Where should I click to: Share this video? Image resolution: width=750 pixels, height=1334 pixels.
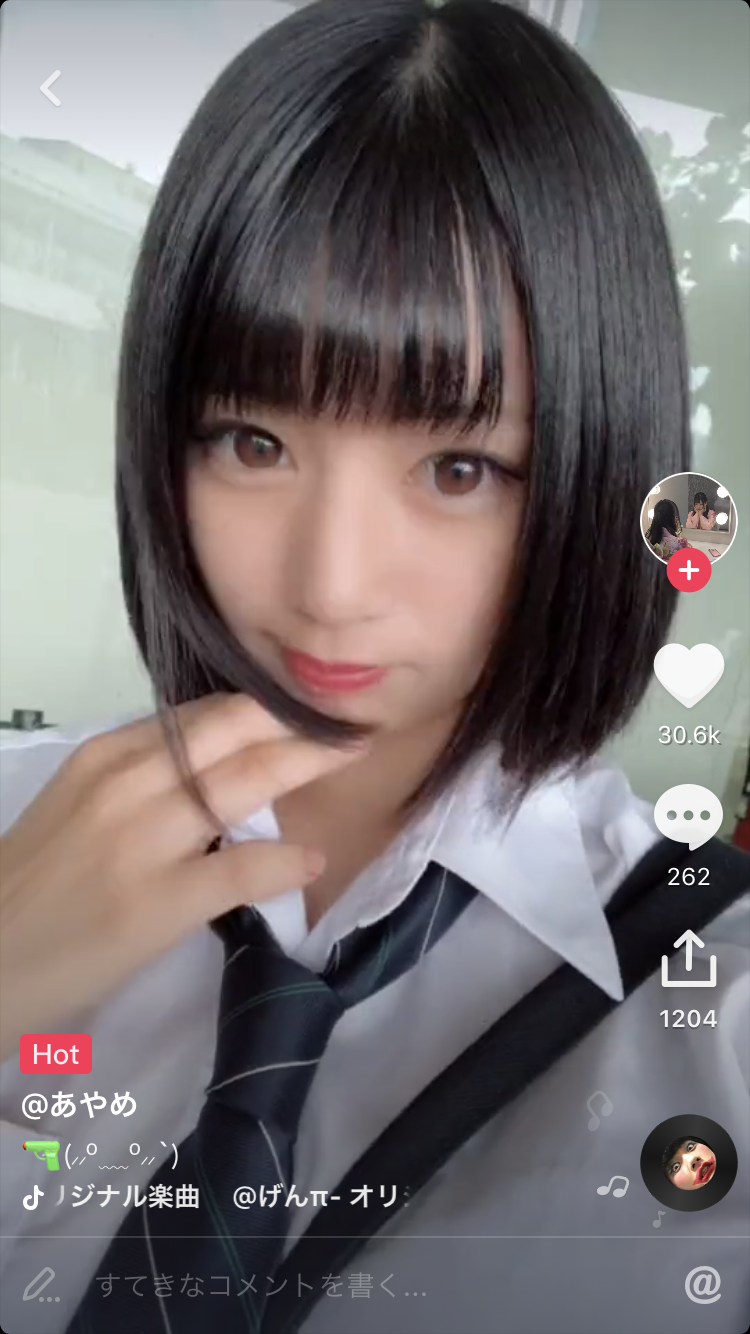click(x=689, y=959)
